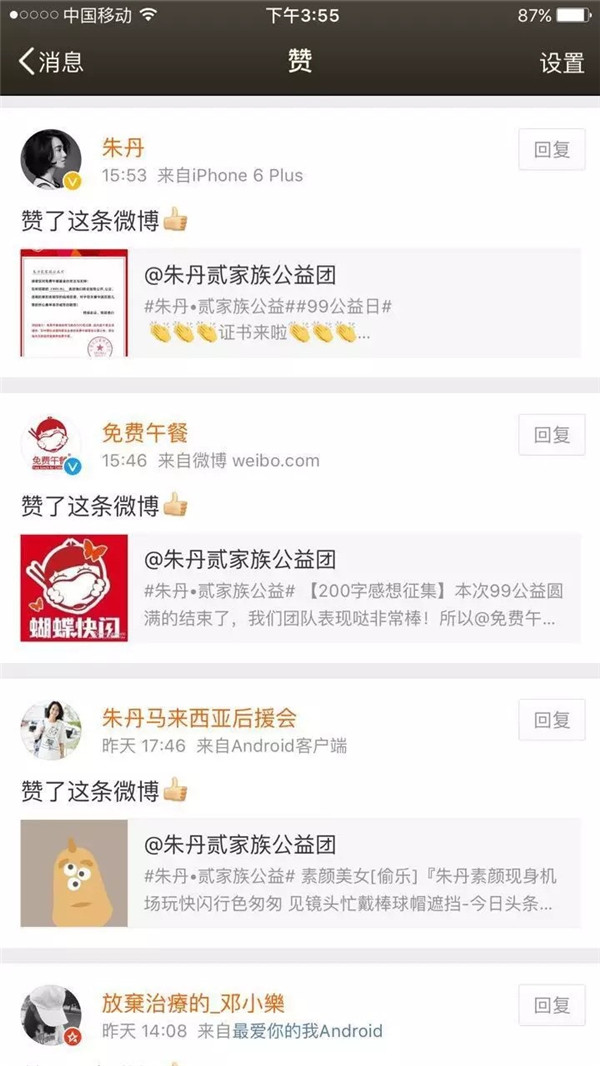Tap 回复 for 朱丹马来西亚后援会
Viewport: 600px width, 1066px height.
tap(552, 720)
